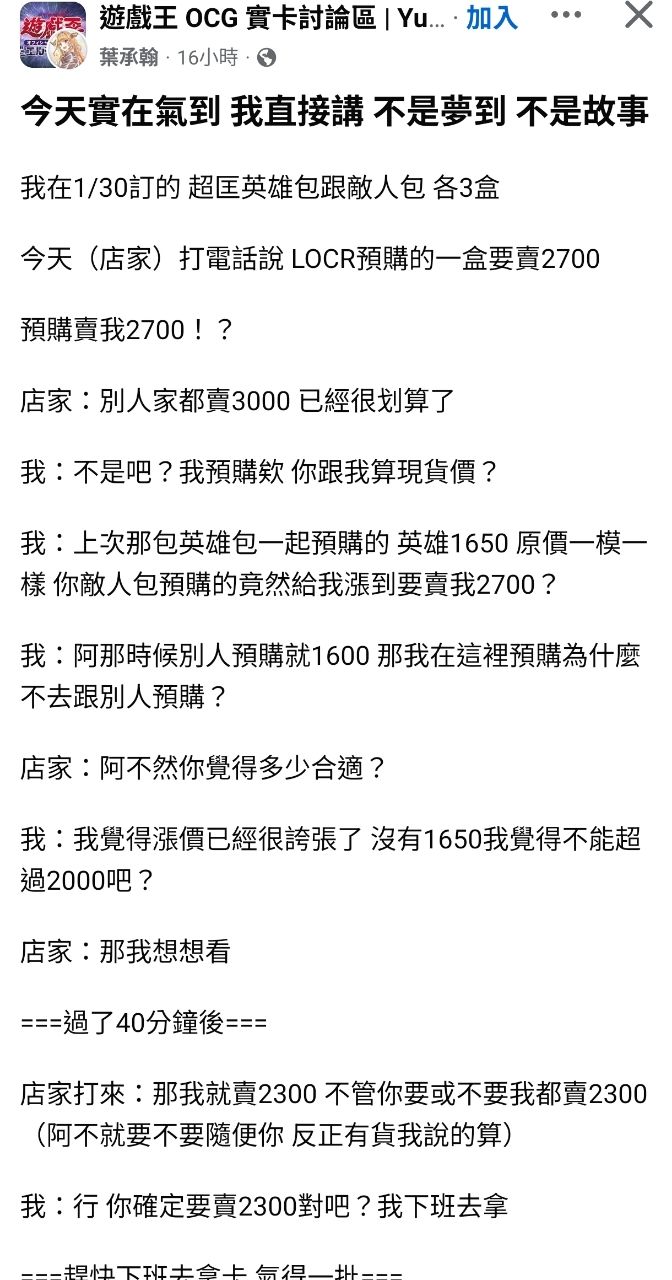Tap 加入 to join the group
Image resolution: width=672 pixels, height=1280 pixels.
(x=492, y=17)
